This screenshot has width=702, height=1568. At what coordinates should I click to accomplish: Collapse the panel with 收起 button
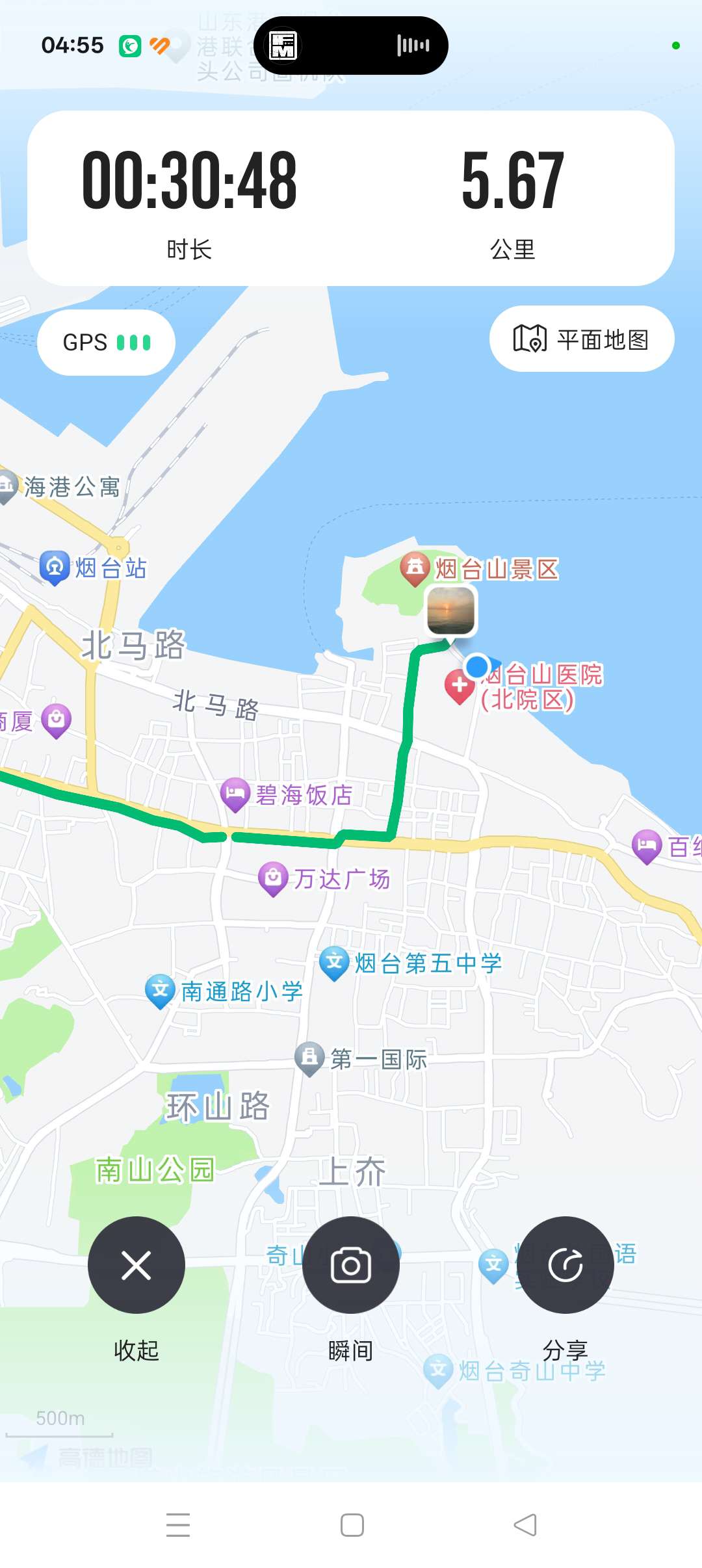click(x=136, y=1264)
